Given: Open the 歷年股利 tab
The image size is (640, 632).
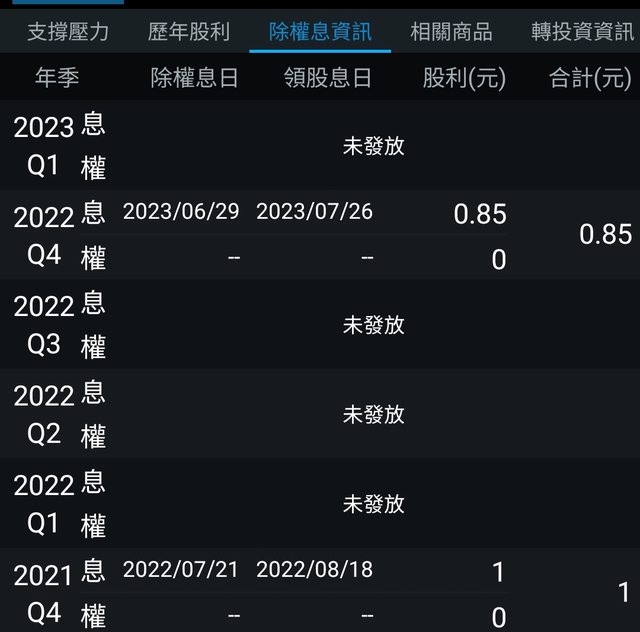Looking at the screenshot, I should tap(188, 32).
